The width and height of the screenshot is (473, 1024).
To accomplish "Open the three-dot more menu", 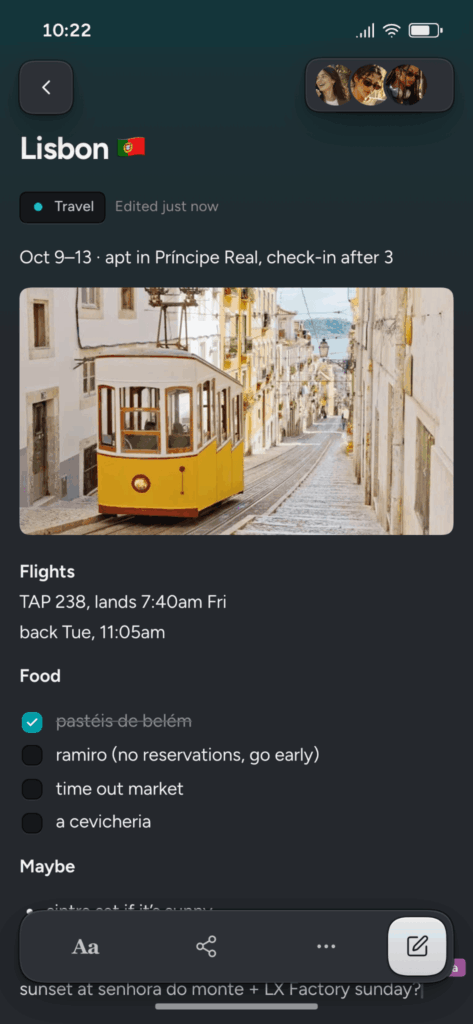I will [x=326, y=946].
